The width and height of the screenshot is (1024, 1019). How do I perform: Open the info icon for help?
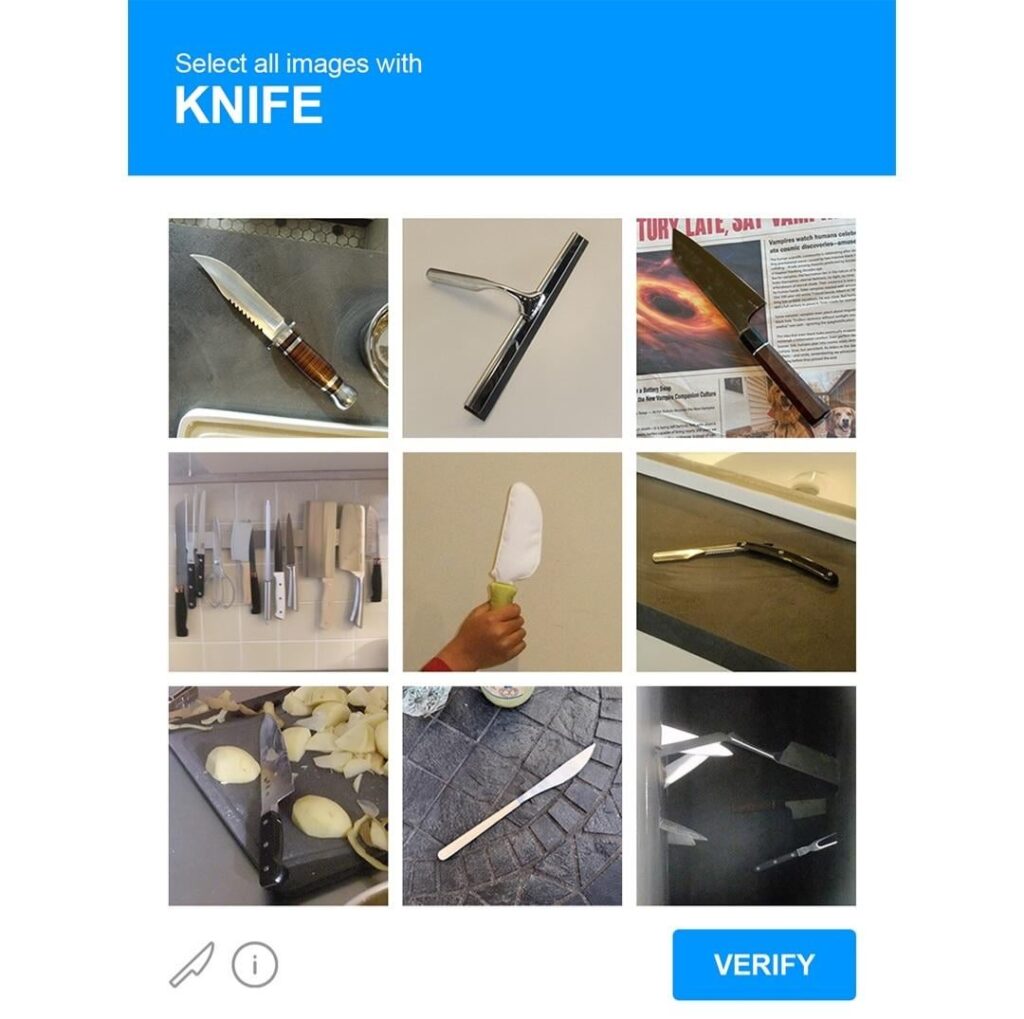tap(255, 965)
